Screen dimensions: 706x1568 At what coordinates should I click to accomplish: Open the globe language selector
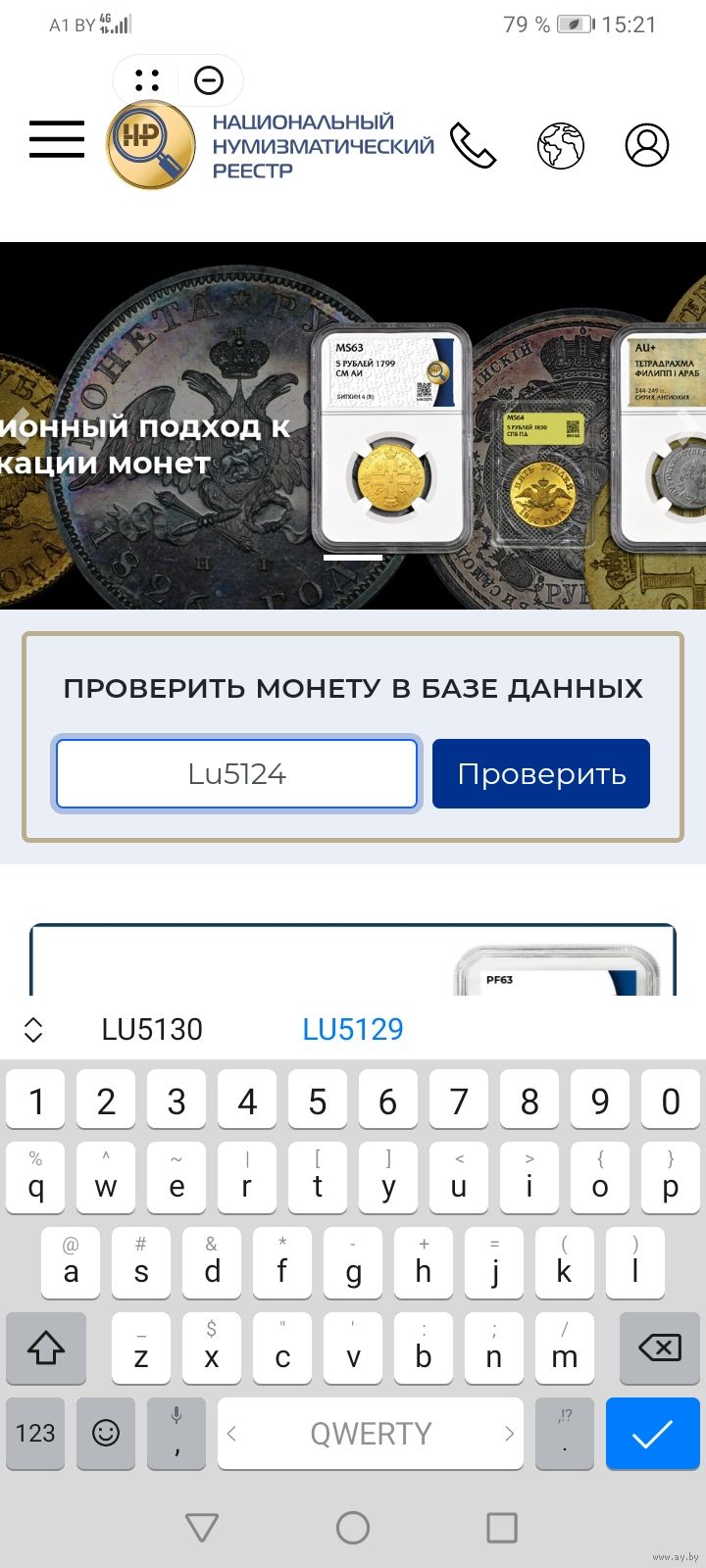coord(561,145)
